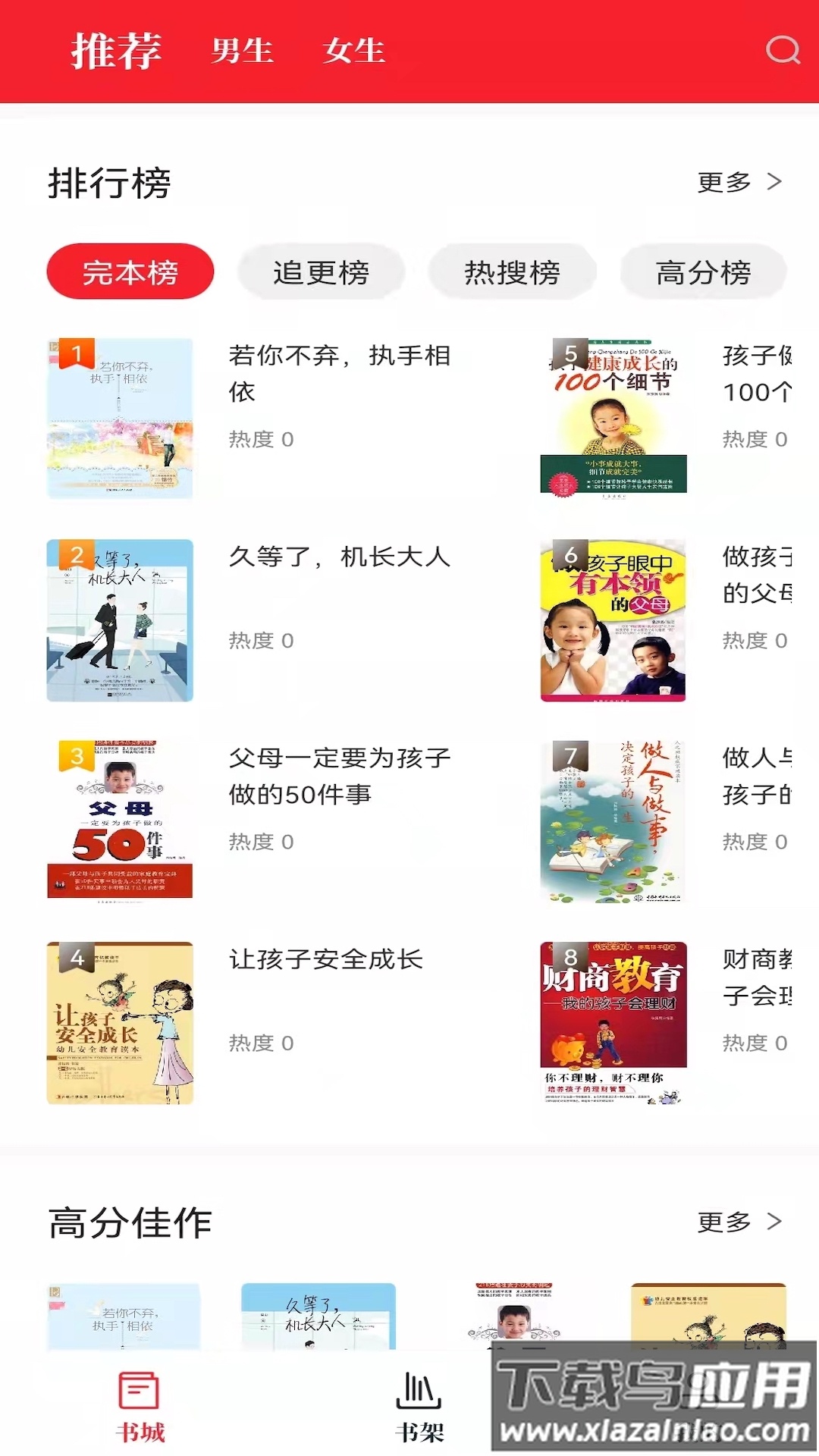Open rank 8 book 财商教育
Viewport: 819px width, 1456px height.
point(613,1022)
